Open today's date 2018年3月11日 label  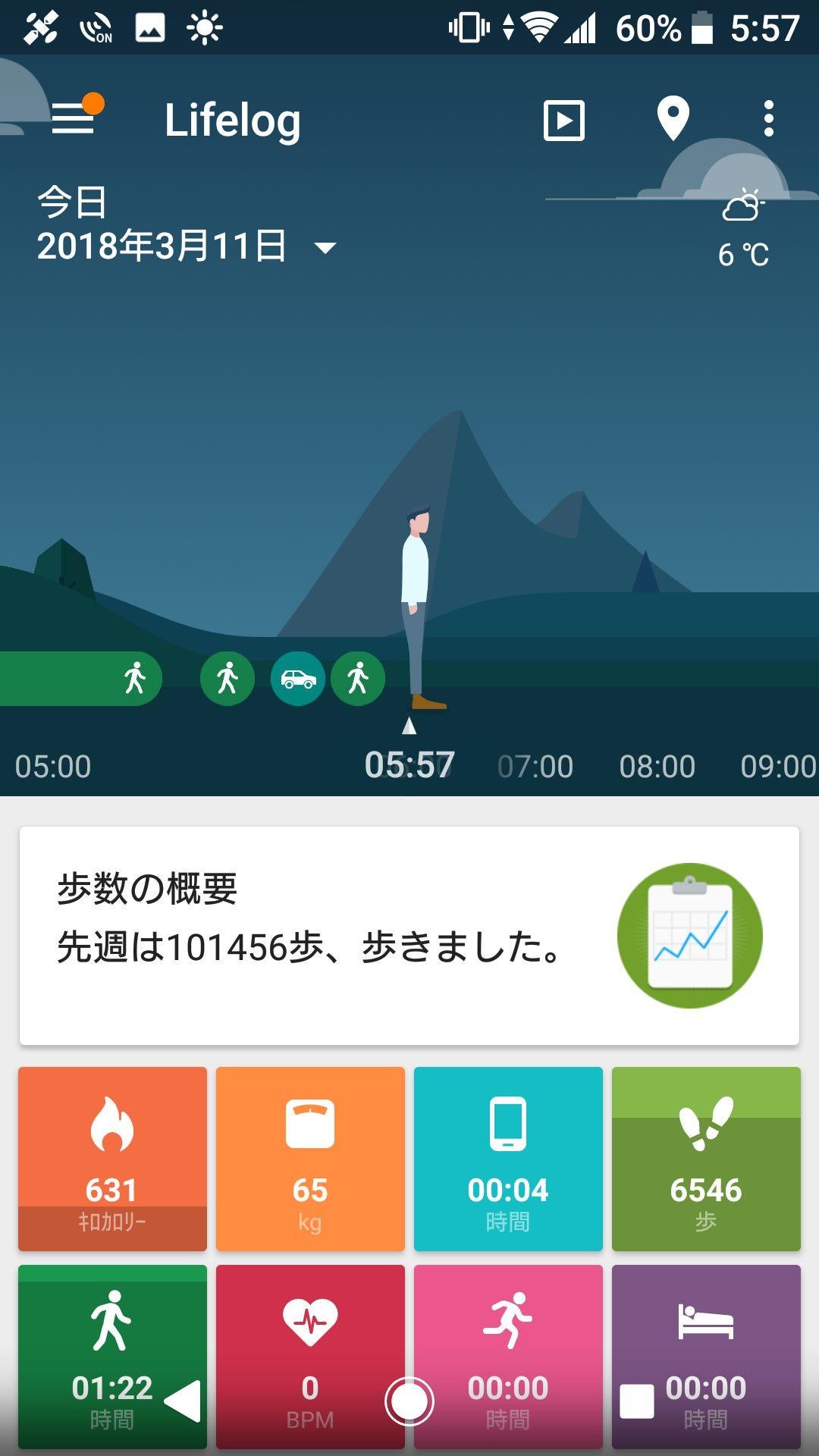(159, 244)
